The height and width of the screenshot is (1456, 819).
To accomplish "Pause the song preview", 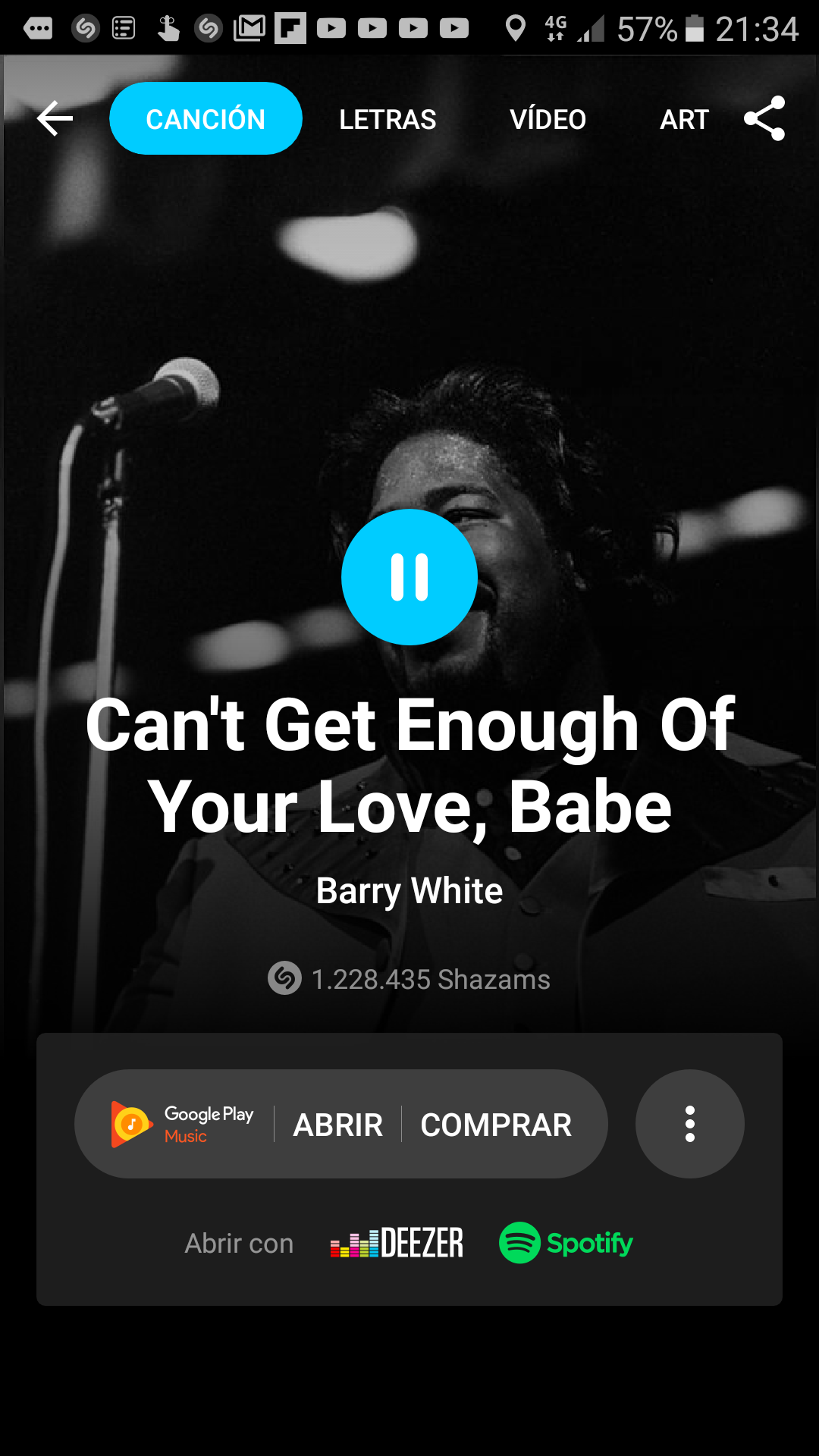I will tap(409, 577).
